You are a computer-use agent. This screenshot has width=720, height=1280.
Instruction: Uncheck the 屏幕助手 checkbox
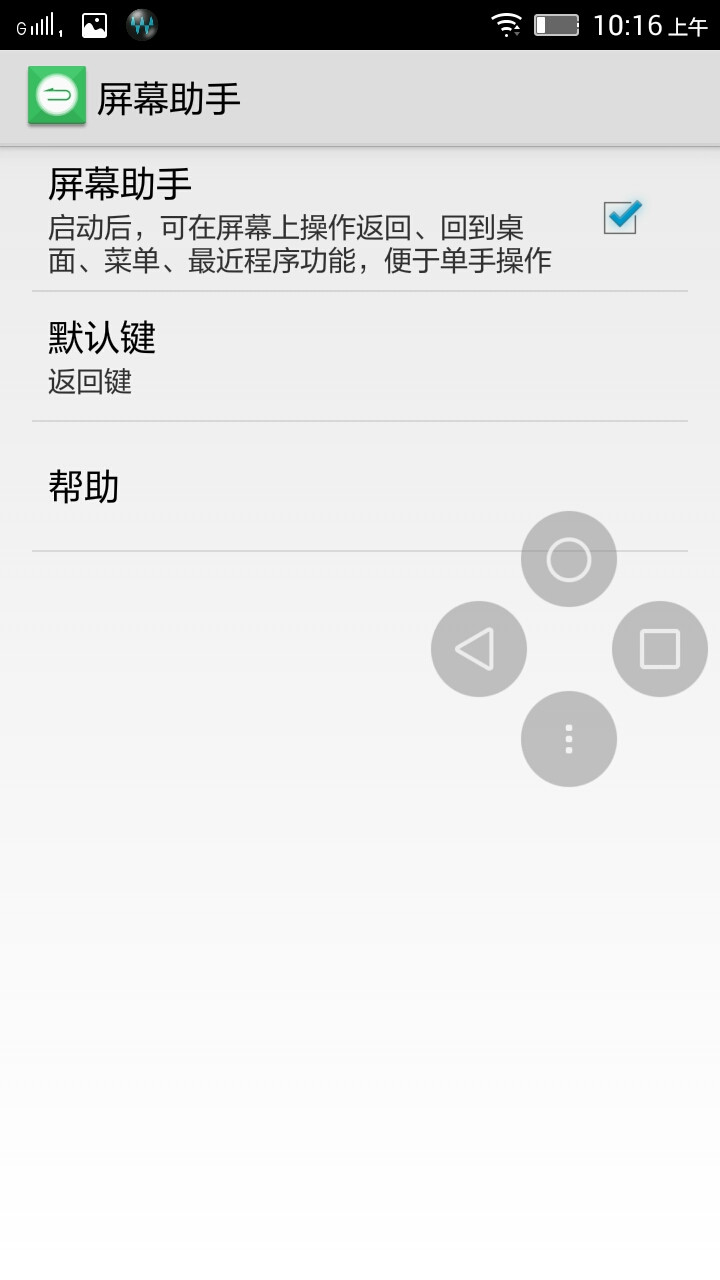[621, 217]
